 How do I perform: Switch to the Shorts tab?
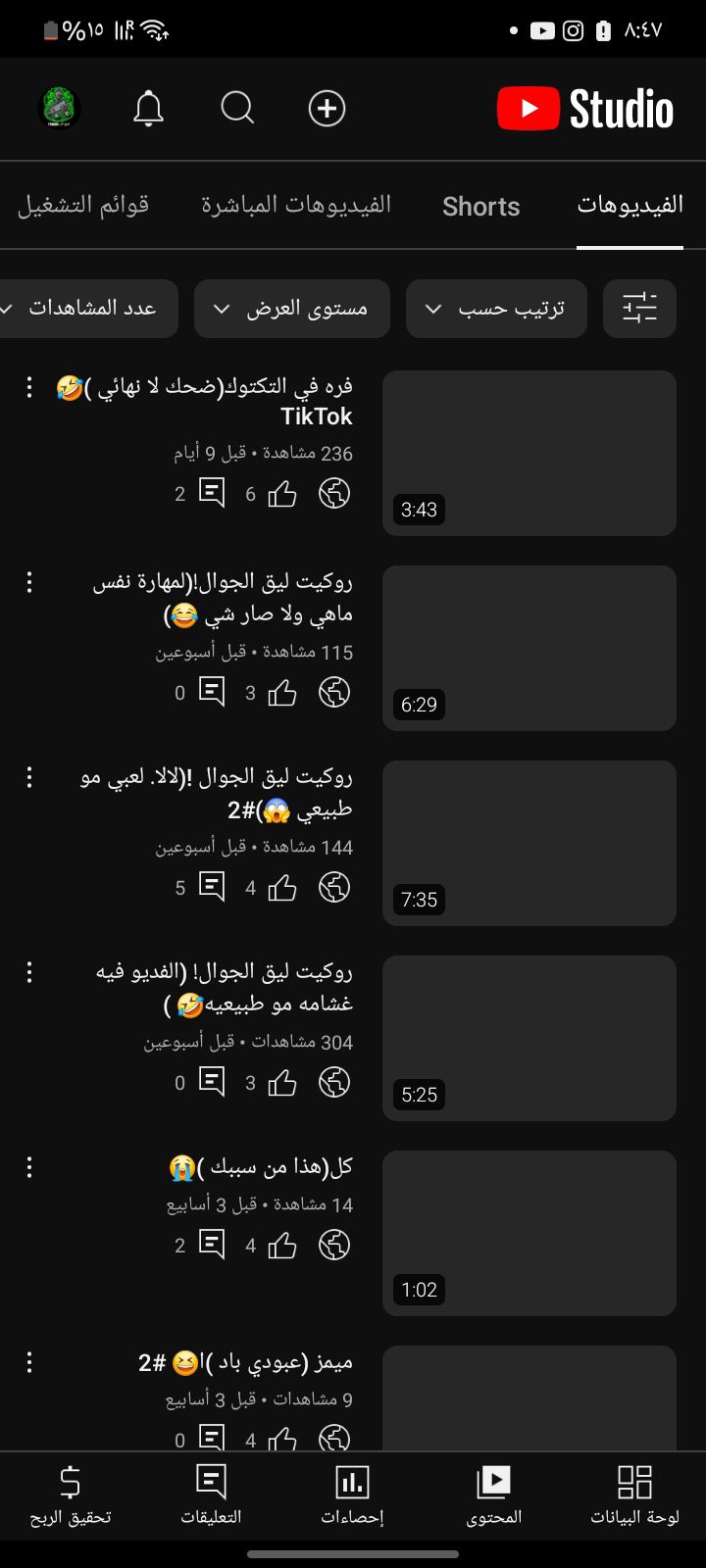tap(480, 206)
